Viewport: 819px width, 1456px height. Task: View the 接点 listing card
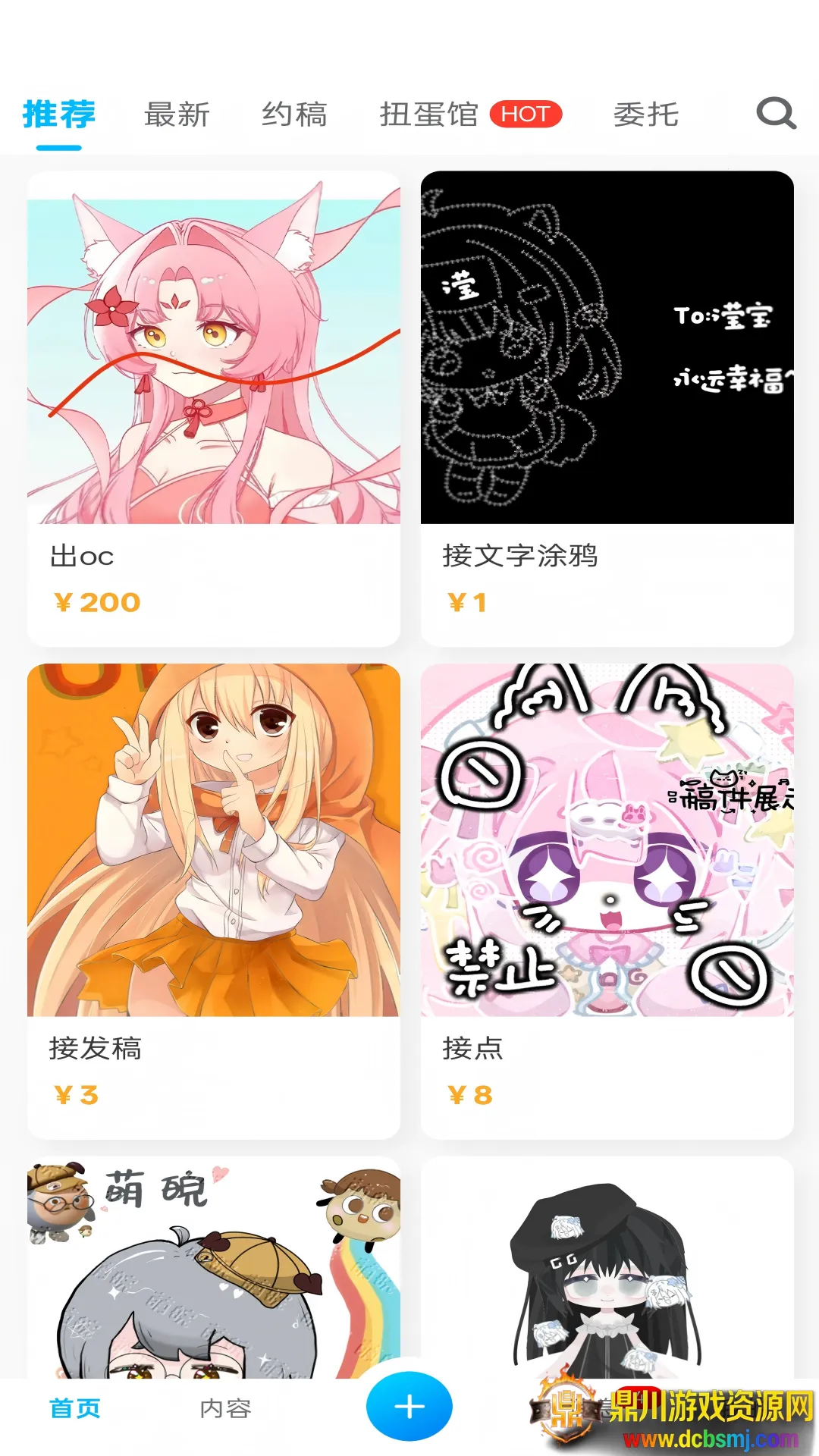[607, 900]
